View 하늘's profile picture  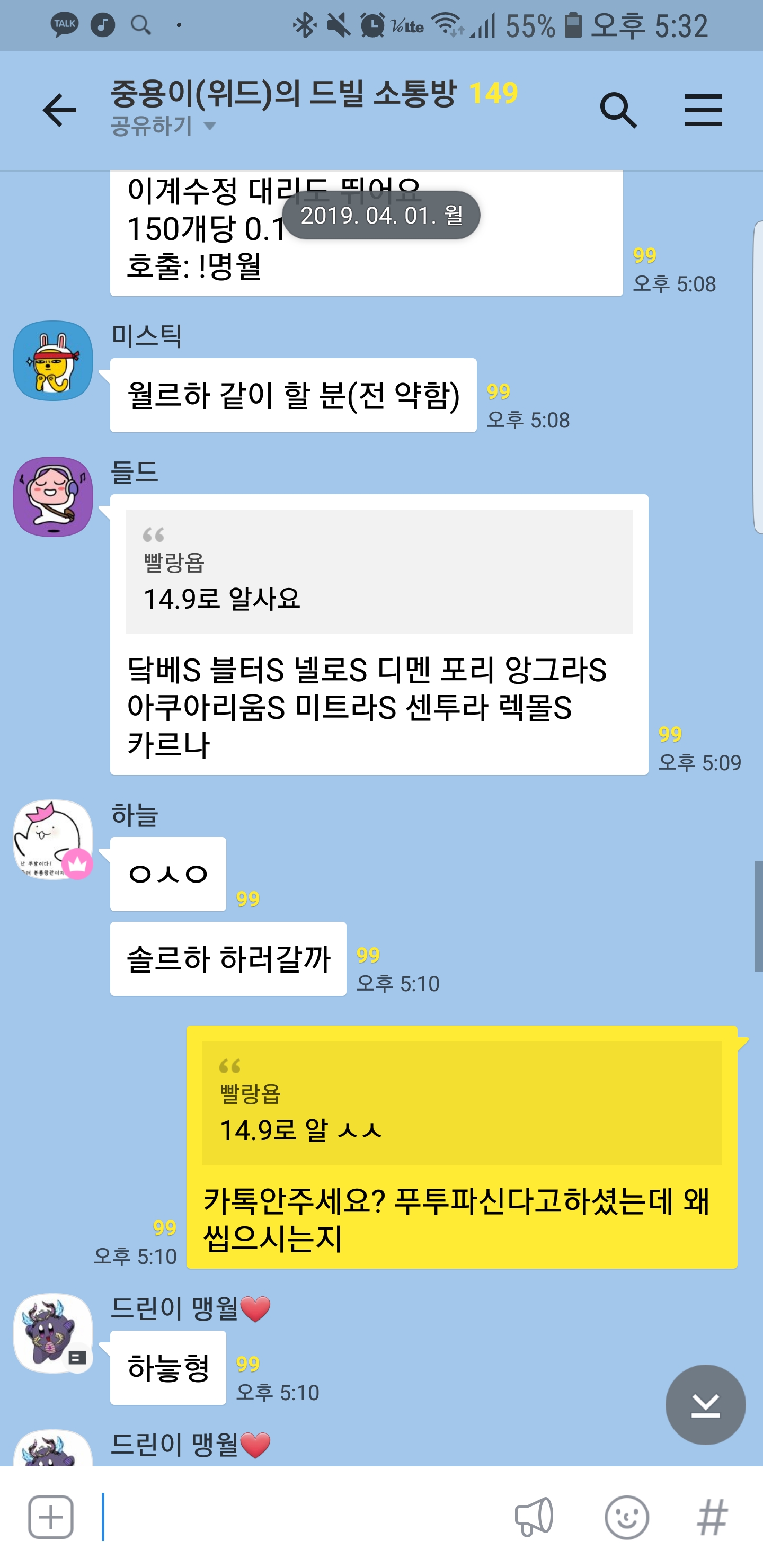point(53,840)
